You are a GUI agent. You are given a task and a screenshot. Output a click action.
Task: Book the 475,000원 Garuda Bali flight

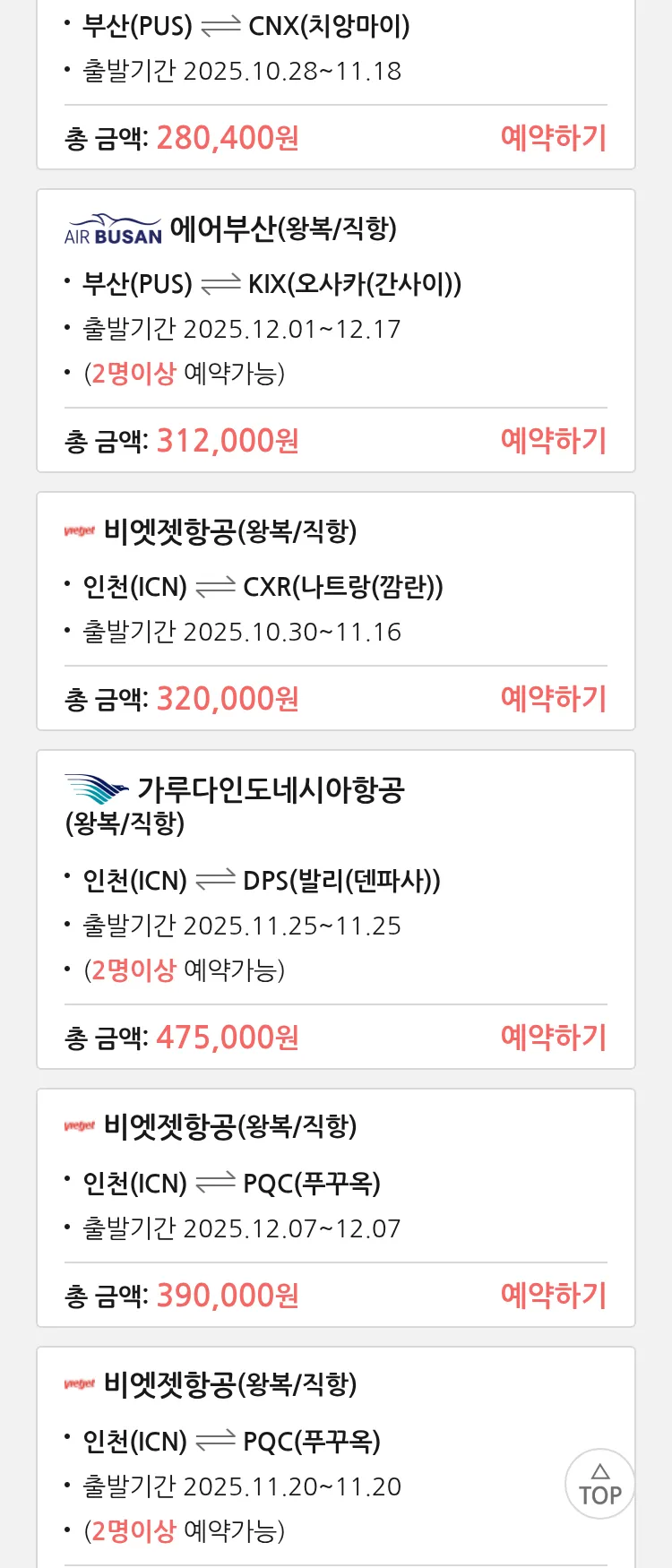(x=553, y=1038)
